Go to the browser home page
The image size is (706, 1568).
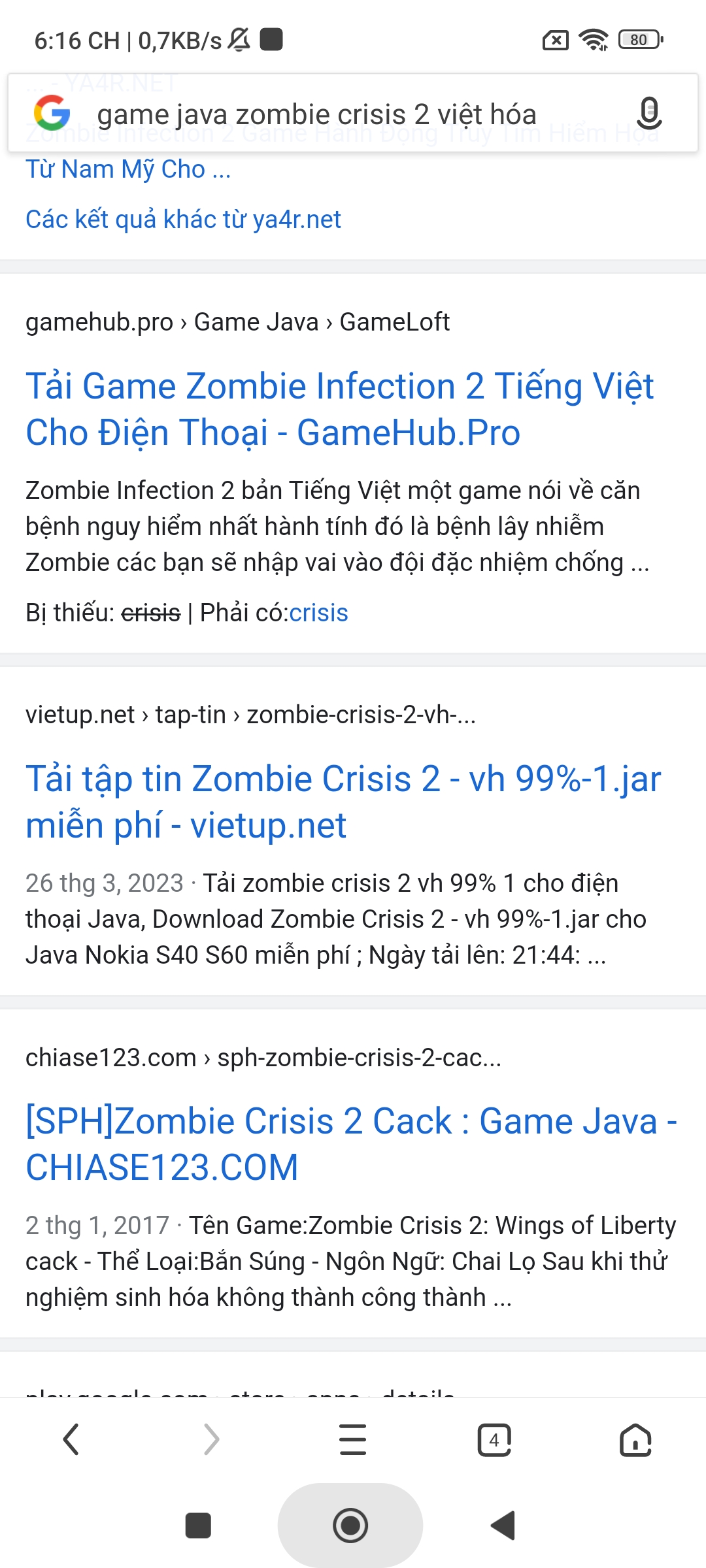click(x=635, y=1439)
